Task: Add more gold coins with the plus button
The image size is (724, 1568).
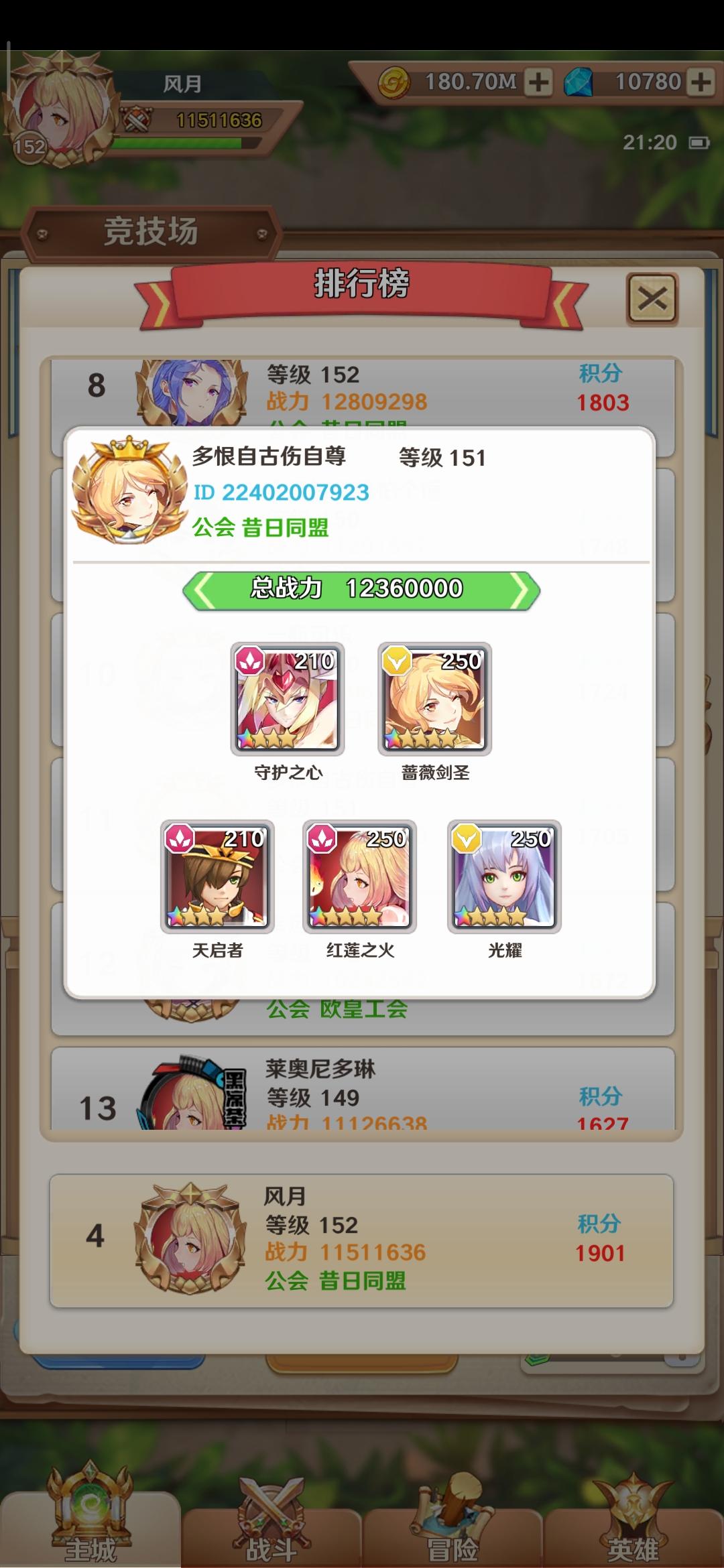Action: [538, 82]
